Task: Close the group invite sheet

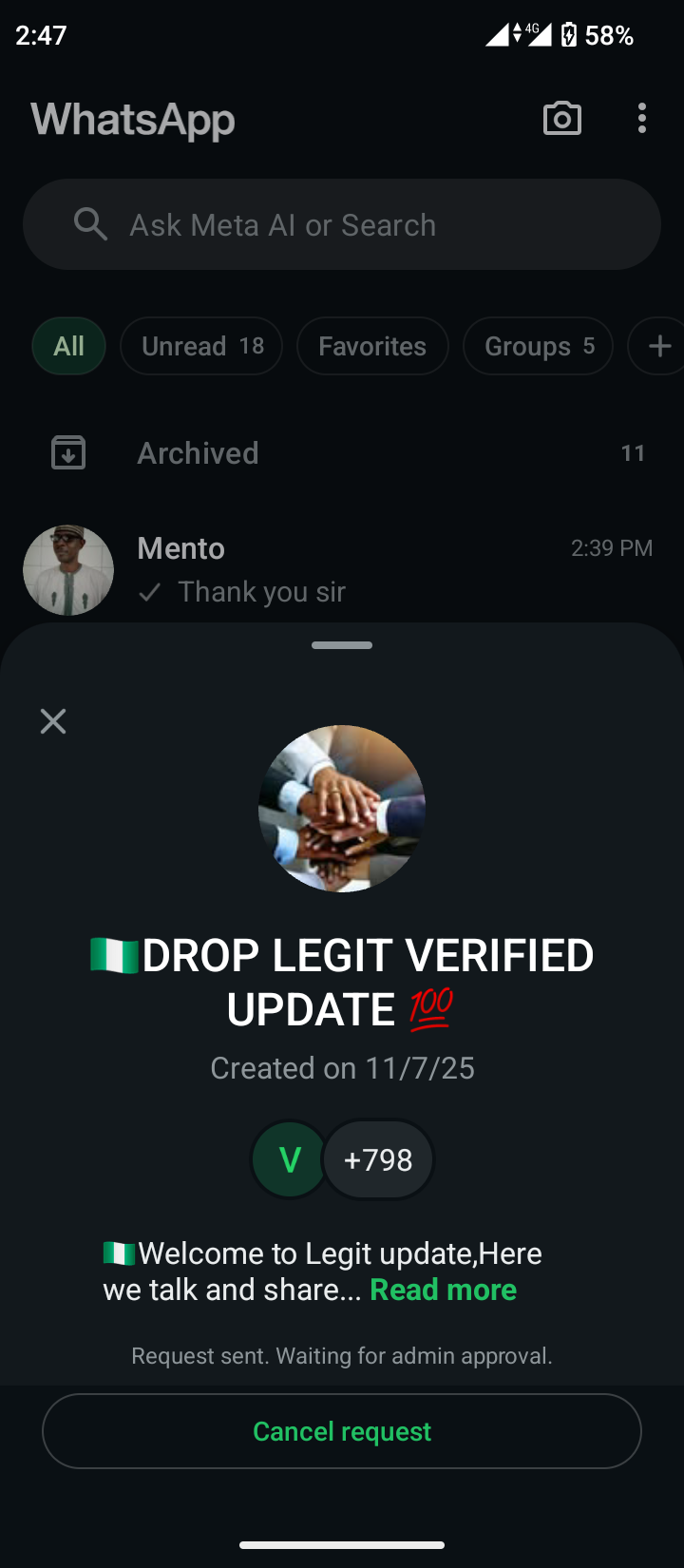Action: (53, 721)
